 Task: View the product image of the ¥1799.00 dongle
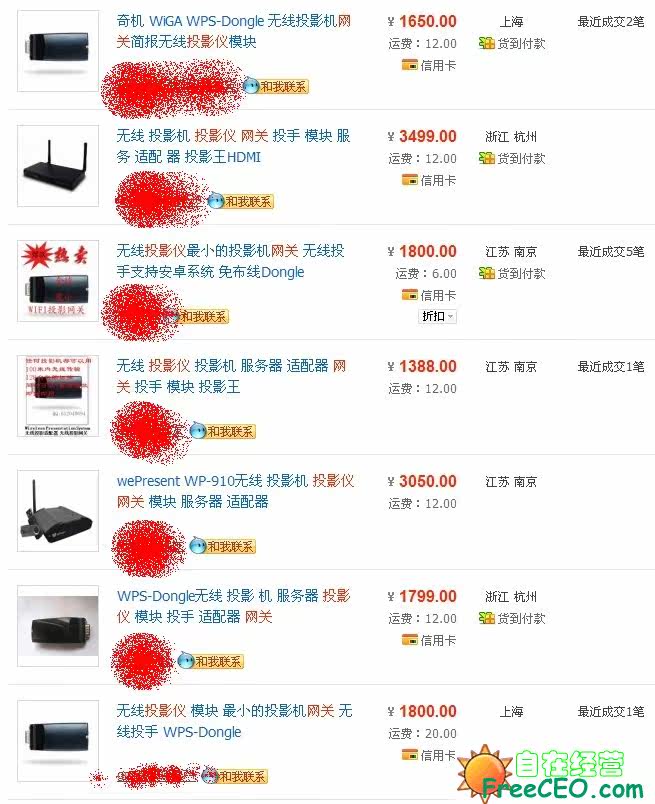[58, 626]
